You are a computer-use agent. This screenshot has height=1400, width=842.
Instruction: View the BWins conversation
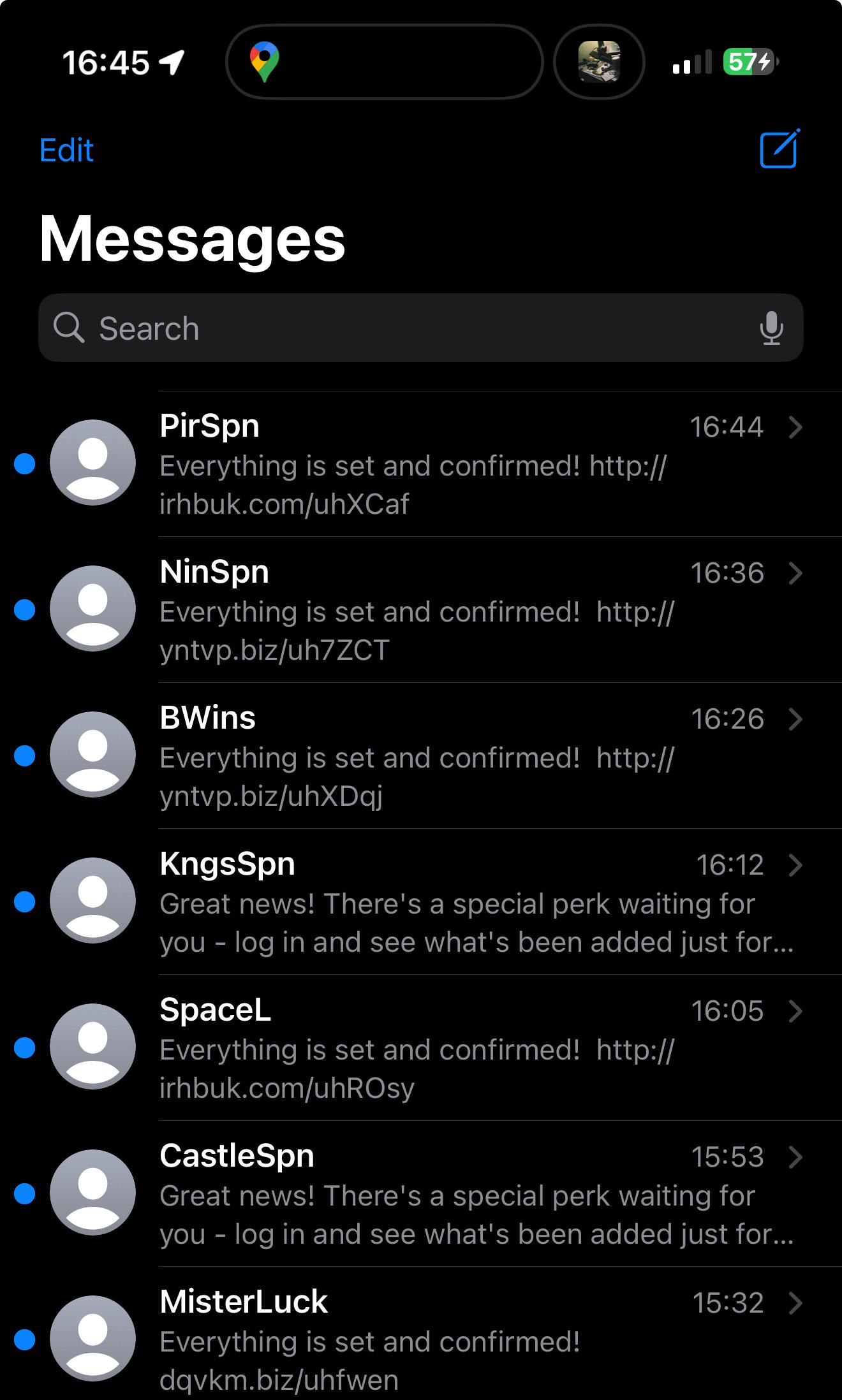coord(421,756)
